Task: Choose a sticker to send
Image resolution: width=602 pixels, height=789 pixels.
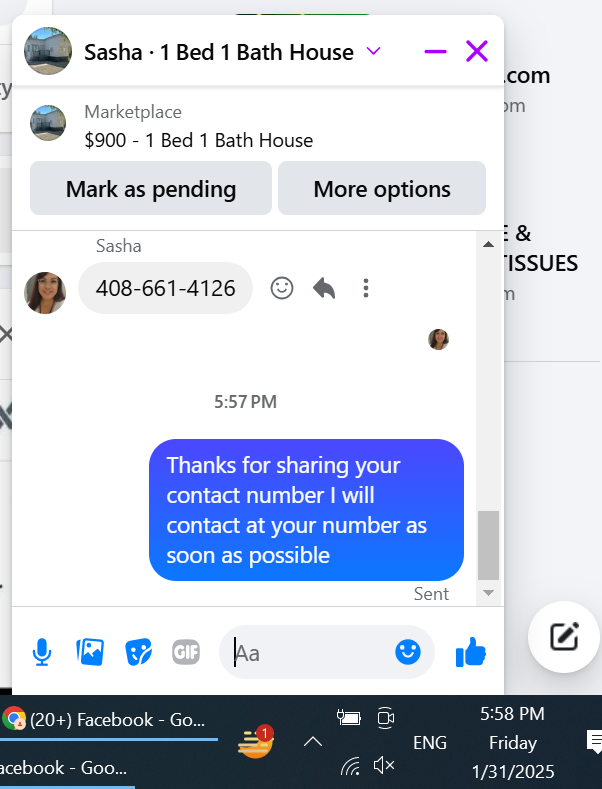Action: (138, 652)
